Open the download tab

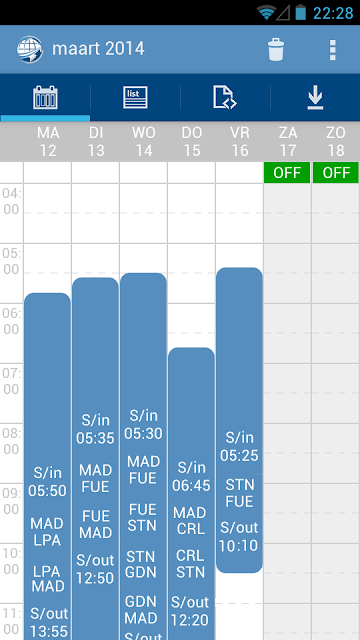[315, 98]
